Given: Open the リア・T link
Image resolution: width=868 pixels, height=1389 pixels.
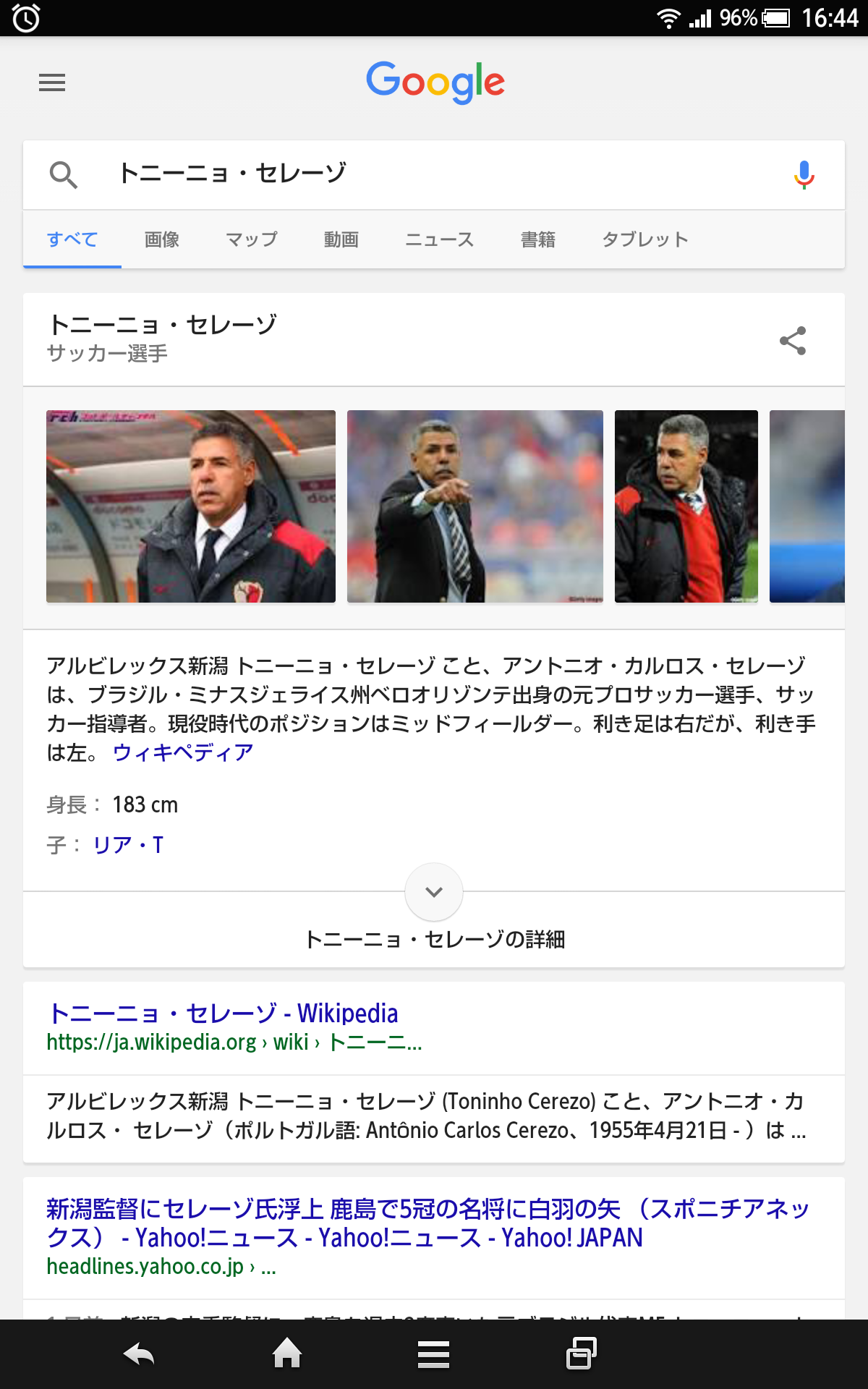Looking at the screenshot, I should [128, 844].
